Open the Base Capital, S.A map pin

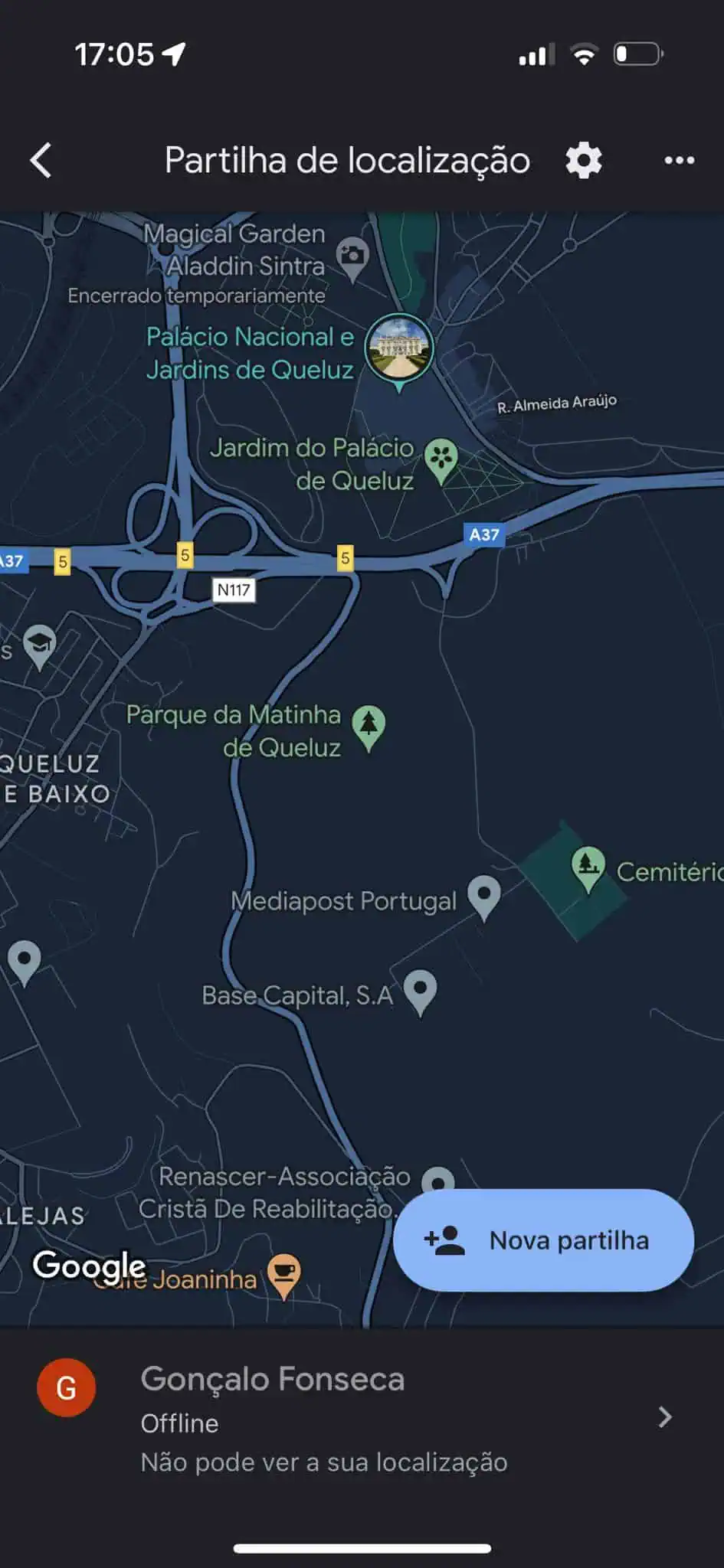[x=420, y=990]
